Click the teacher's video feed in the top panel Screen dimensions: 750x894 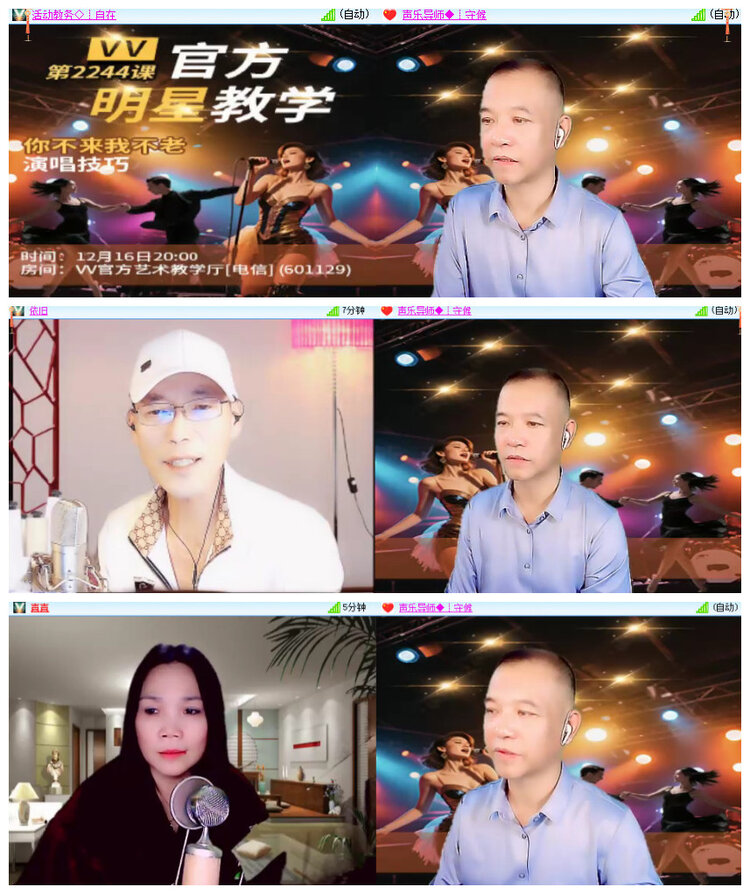[560, 160]
